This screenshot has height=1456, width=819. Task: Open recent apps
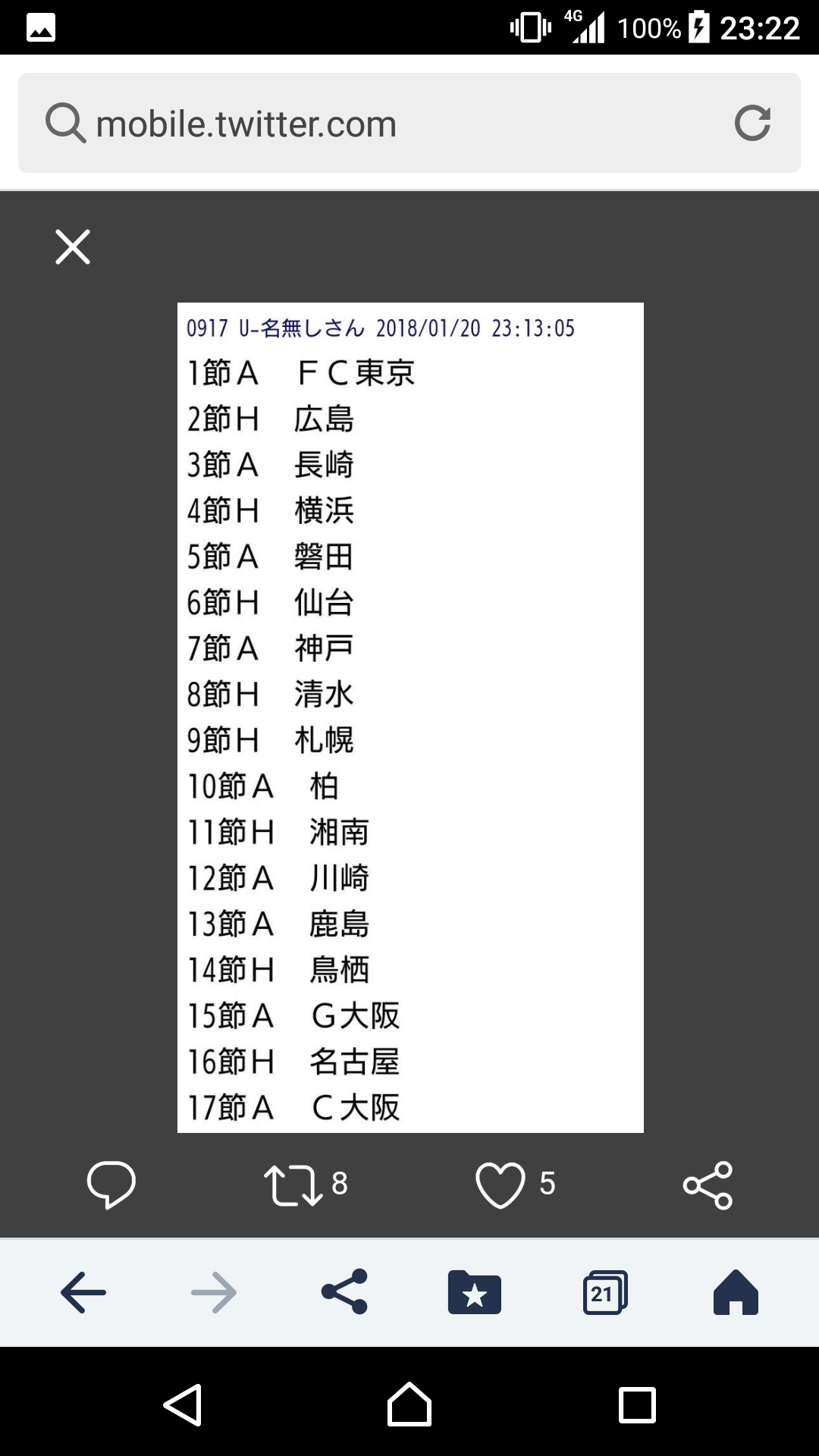637,1405
